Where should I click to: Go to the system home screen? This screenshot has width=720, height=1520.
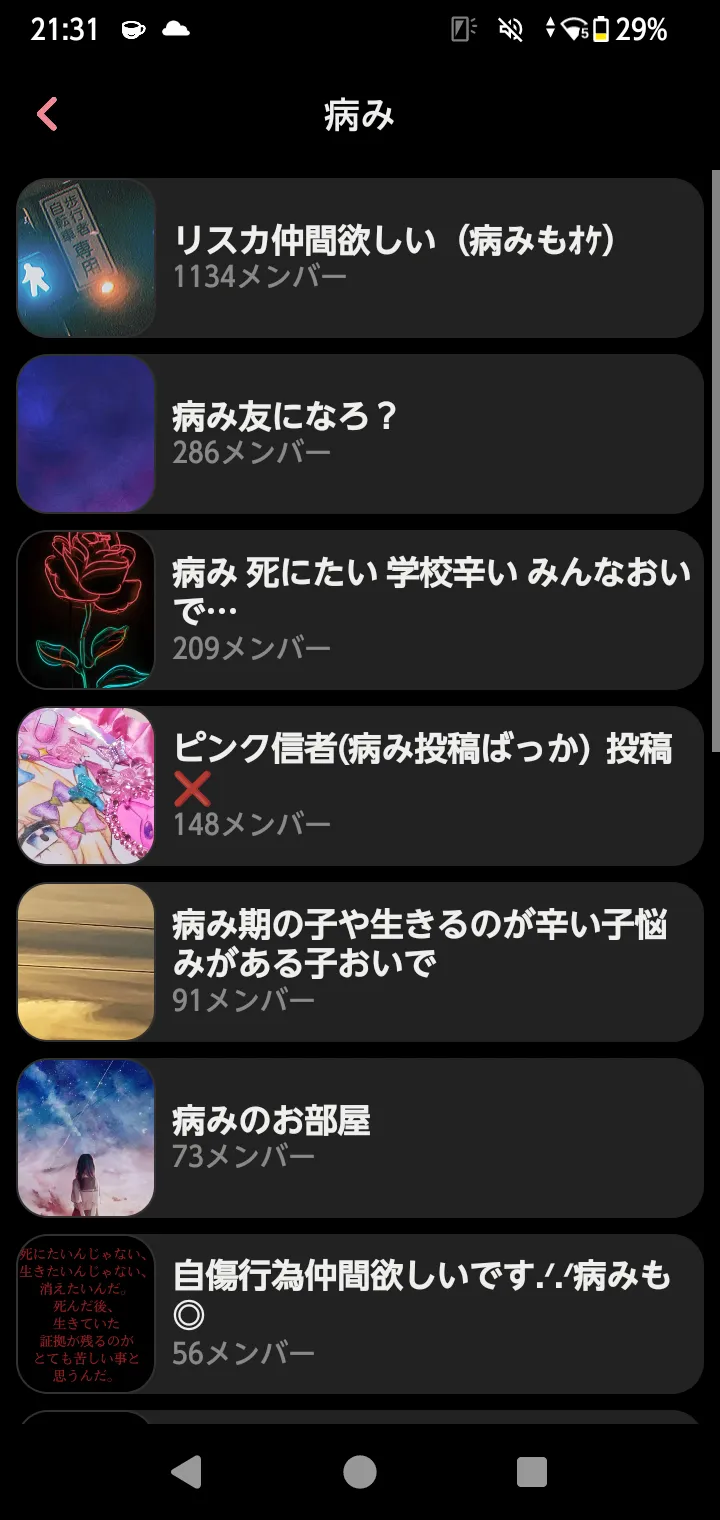(360, 1472)
